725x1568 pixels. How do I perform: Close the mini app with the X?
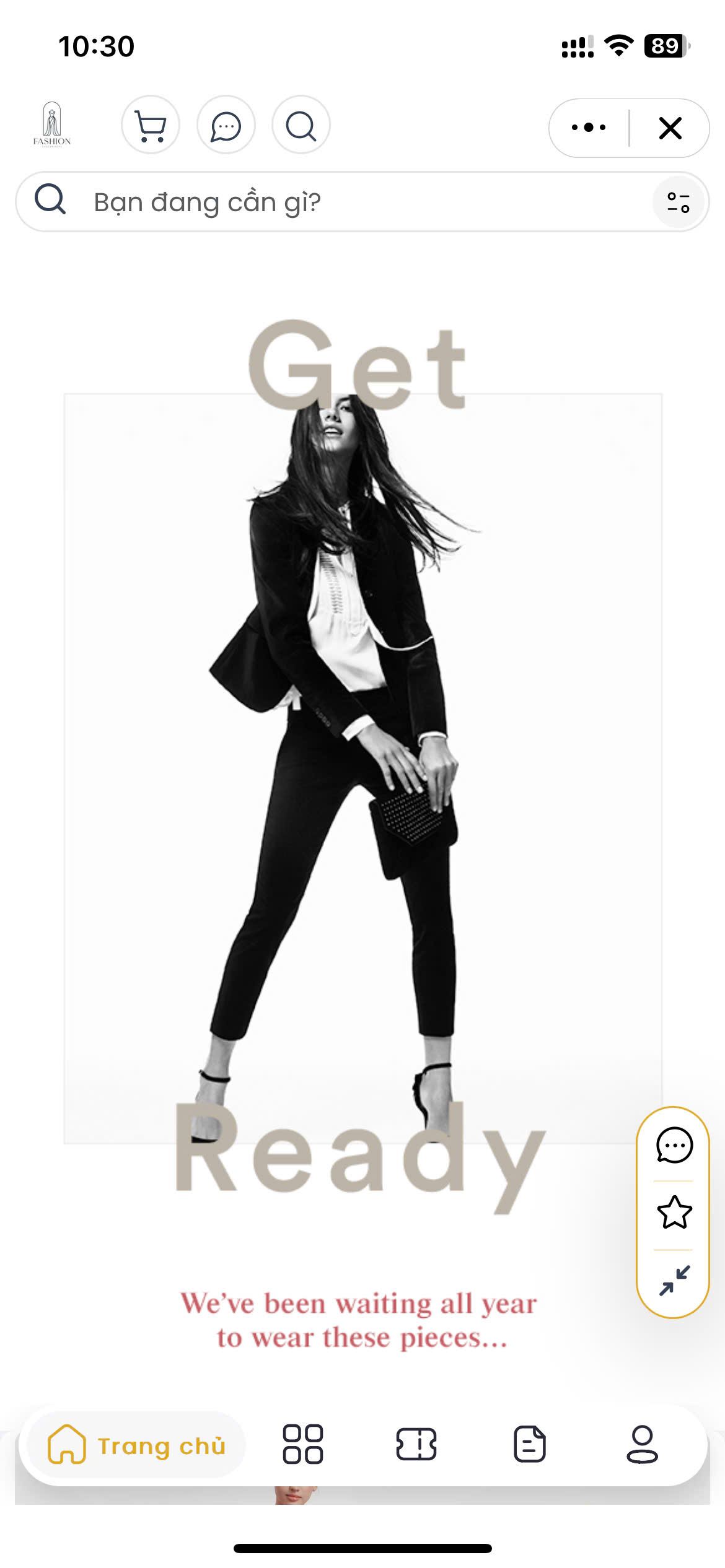pos(670,128)
